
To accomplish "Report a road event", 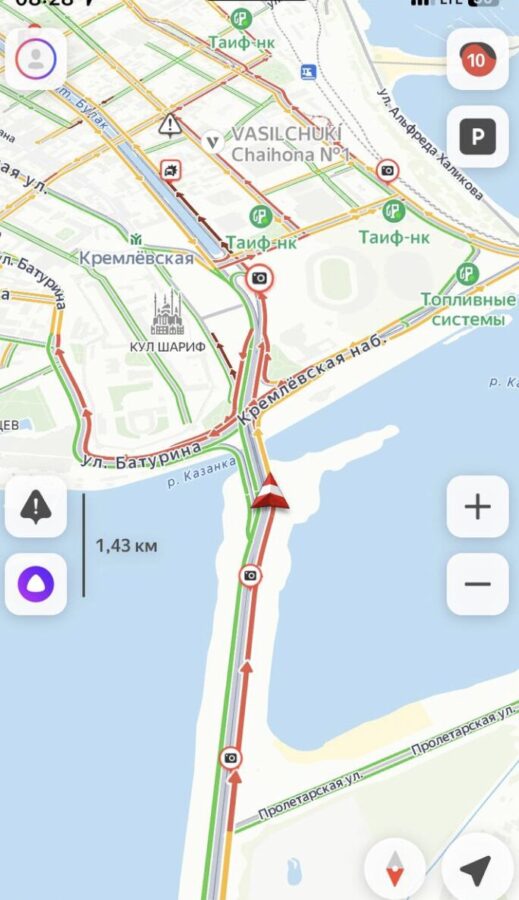I will pos(36,507).
